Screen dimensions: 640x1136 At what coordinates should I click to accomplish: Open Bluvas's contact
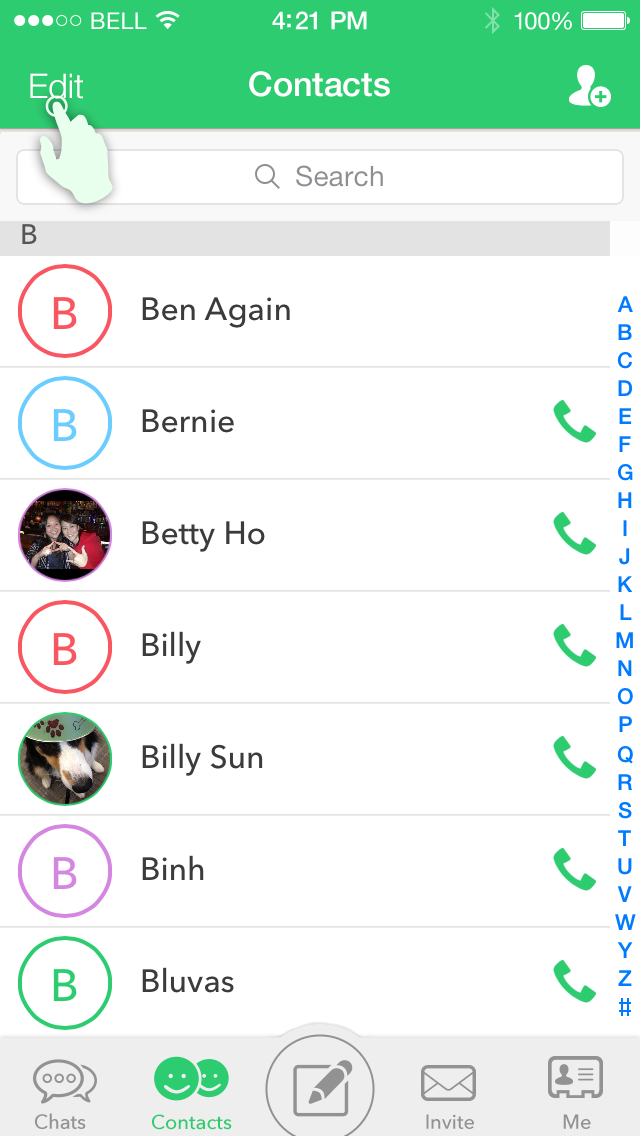pos(188,982)
